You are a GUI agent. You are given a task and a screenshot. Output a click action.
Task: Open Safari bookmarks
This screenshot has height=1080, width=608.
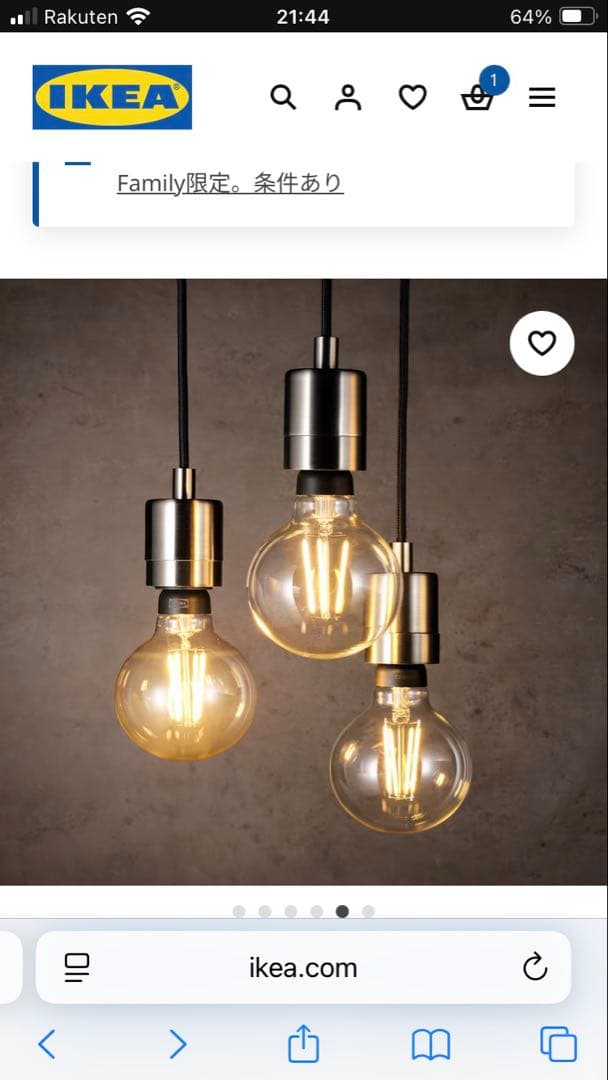coord(430,1045)
